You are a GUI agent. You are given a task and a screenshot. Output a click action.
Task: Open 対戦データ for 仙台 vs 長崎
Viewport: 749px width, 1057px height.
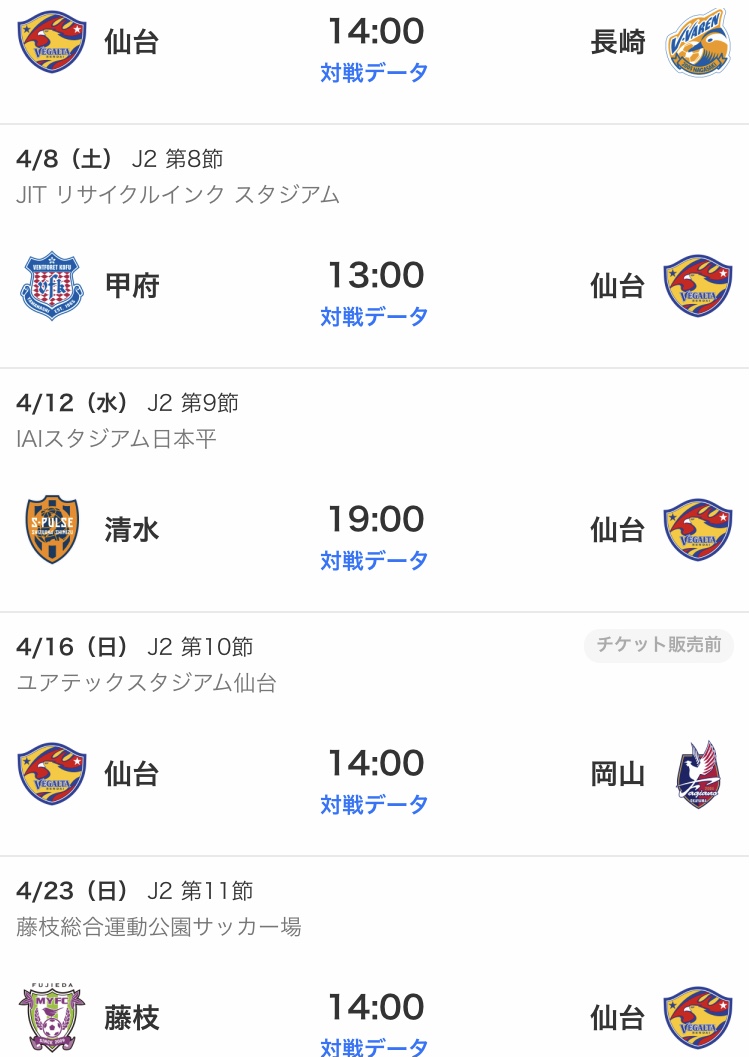pyautogui.click(x=374, y=73)
